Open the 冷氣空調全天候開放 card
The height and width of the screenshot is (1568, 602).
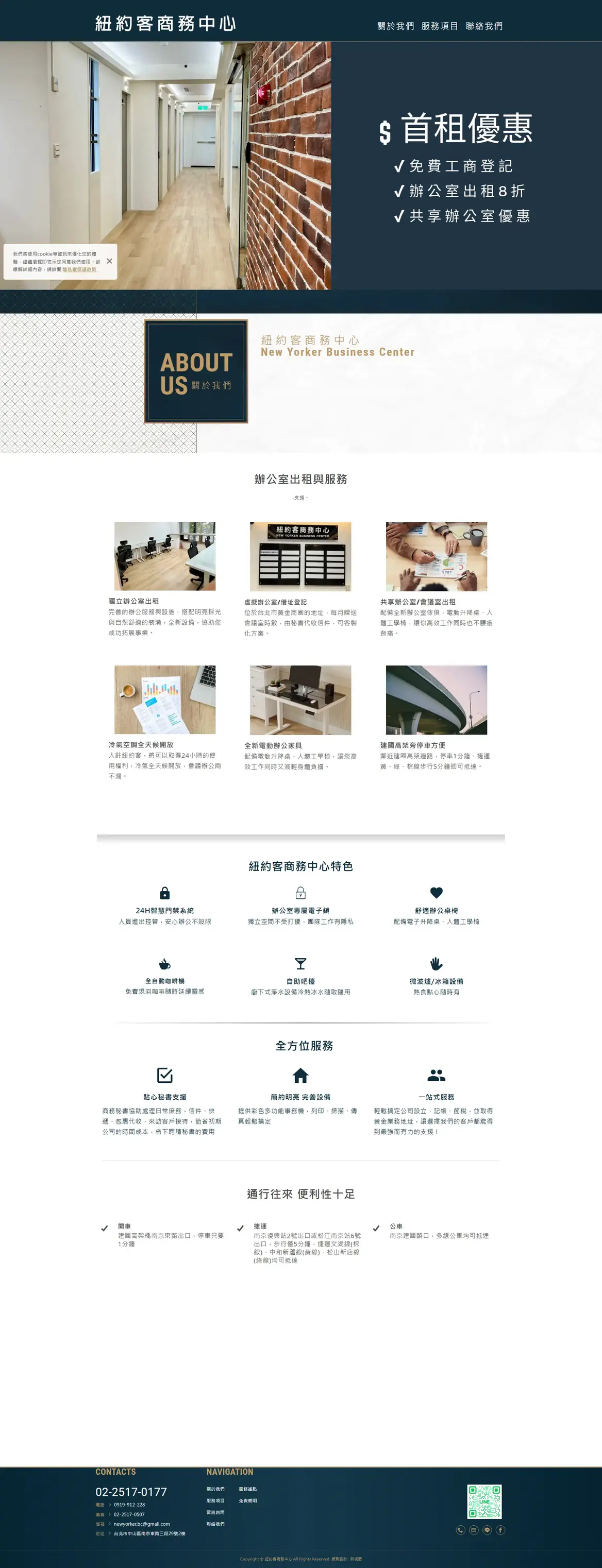(x=165, y=723)
